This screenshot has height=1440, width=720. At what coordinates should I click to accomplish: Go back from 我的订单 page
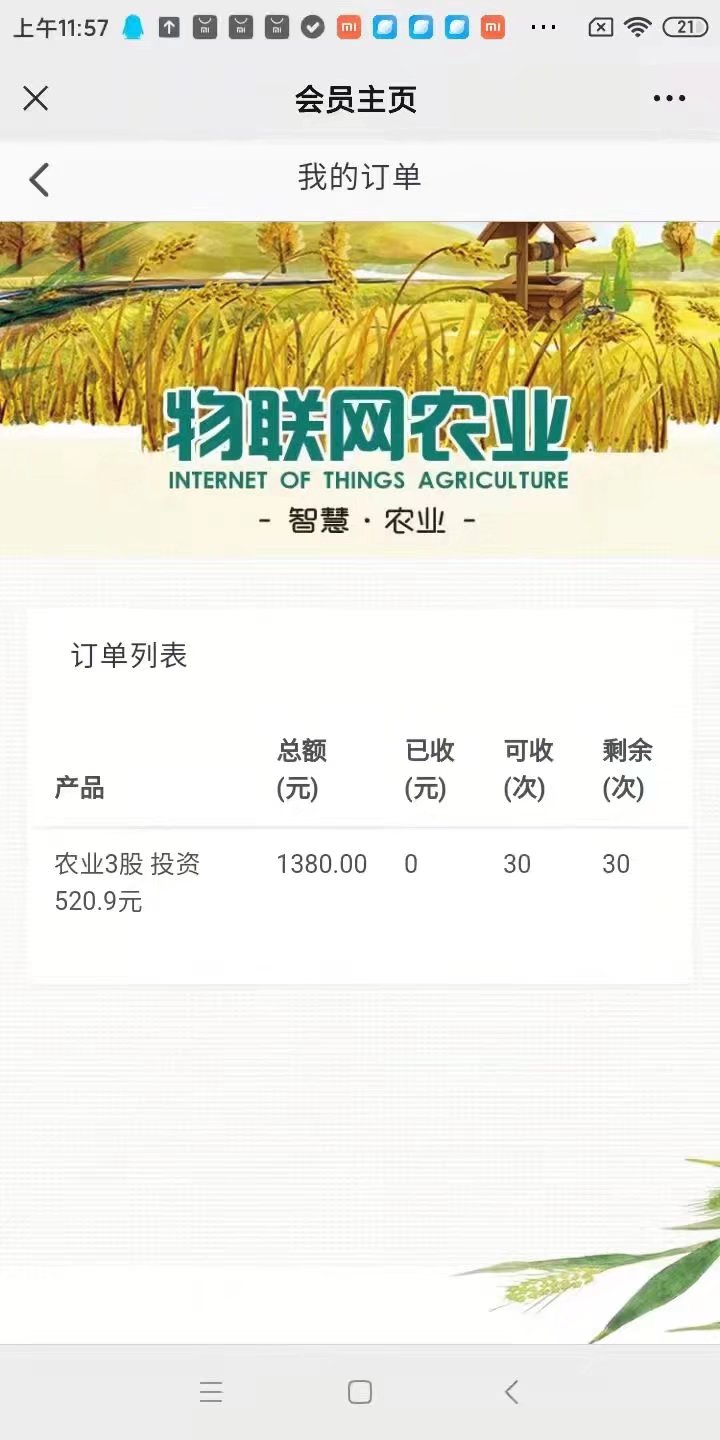[39, 180]
